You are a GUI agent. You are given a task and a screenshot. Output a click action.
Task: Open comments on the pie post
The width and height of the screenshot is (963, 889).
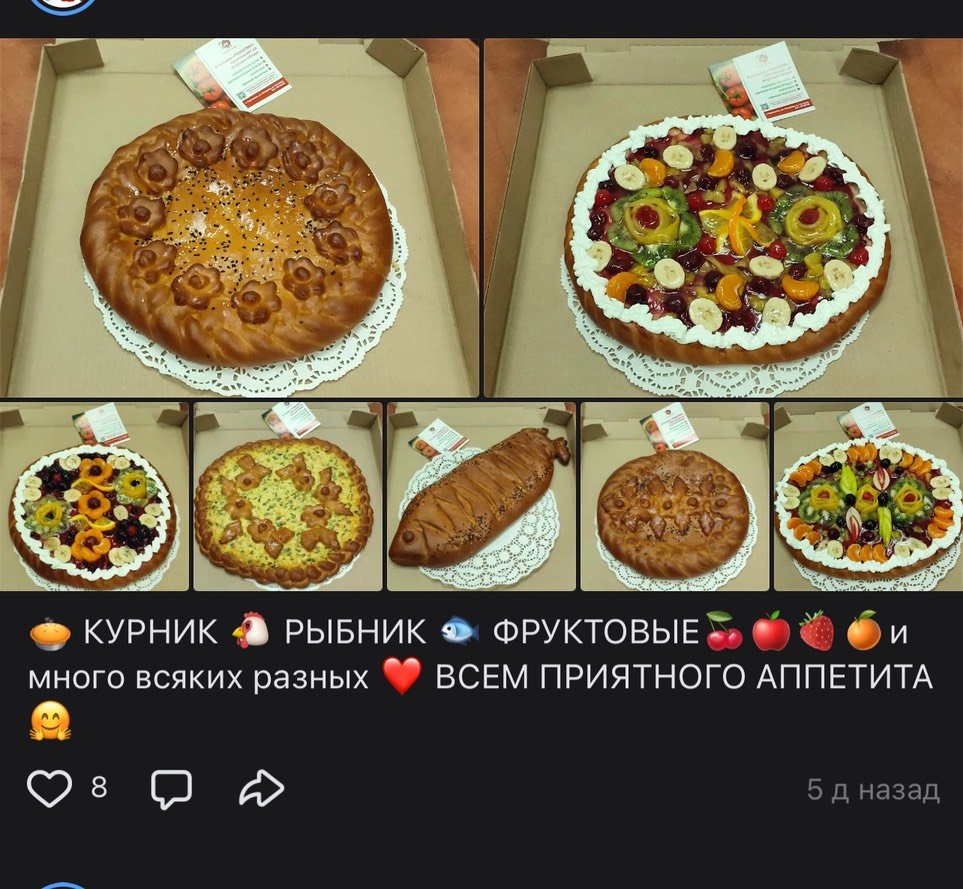point(171,789)
